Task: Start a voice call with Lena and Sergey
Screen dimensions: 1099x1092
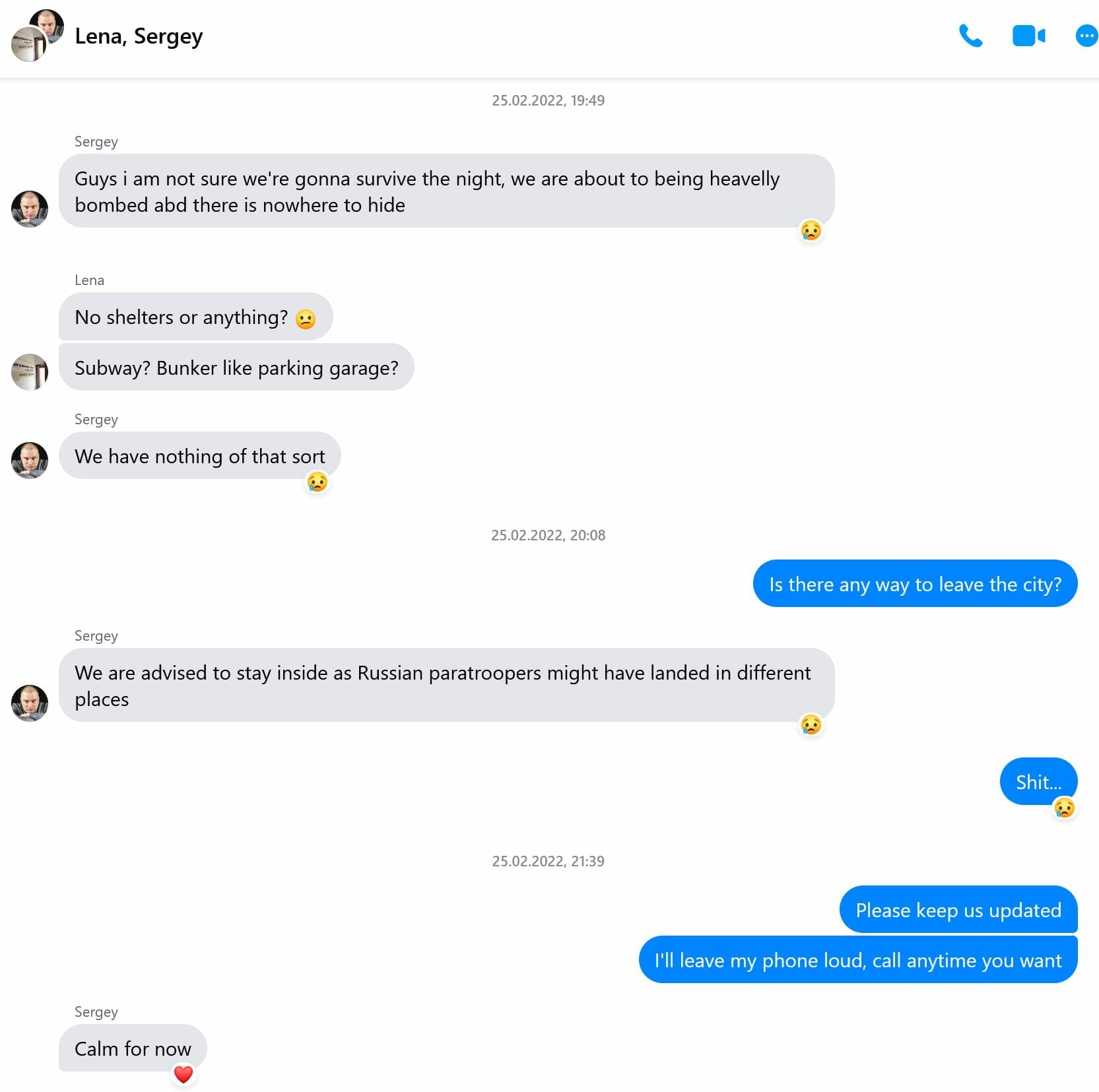Action: [x=970, y=36]
